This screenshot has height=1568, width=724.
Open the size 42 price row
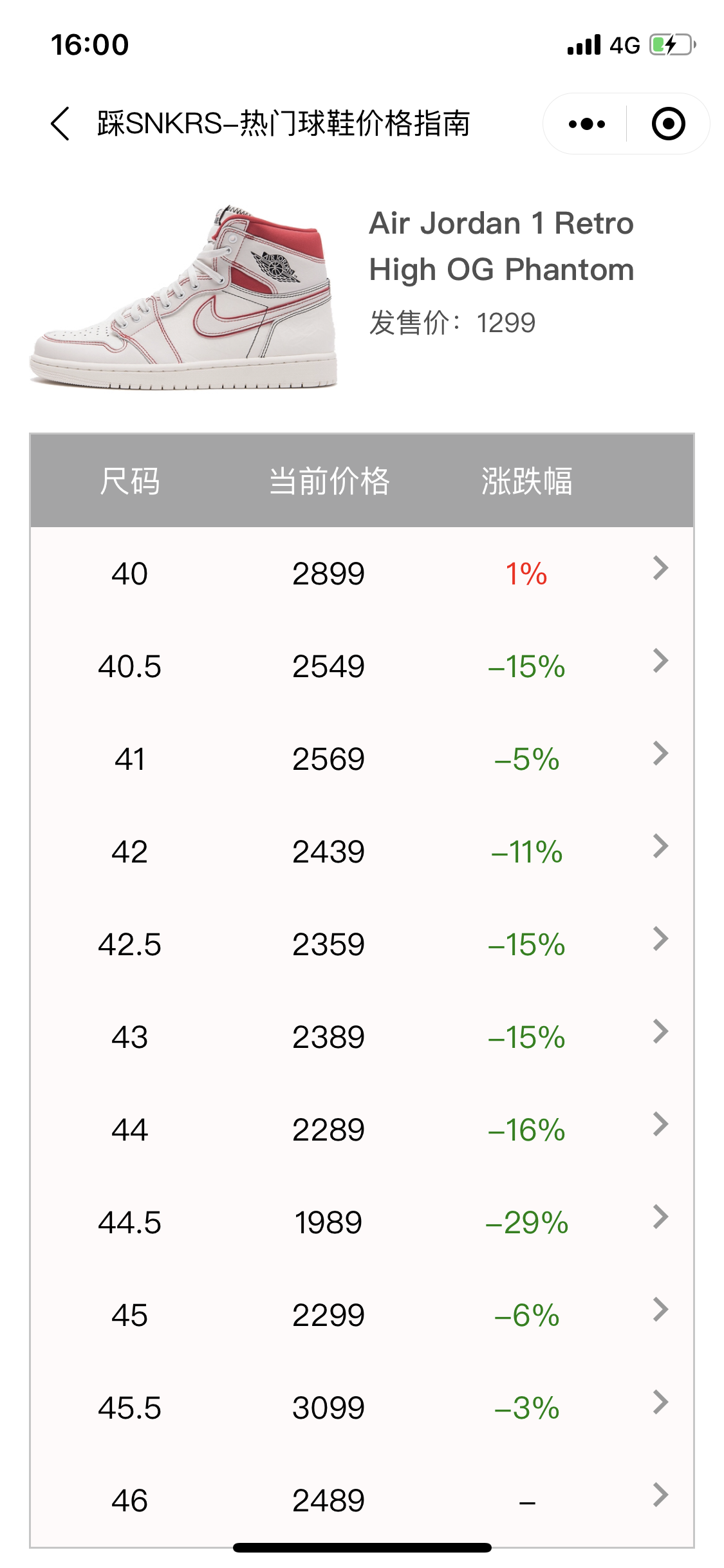click(x=362, y=852)
